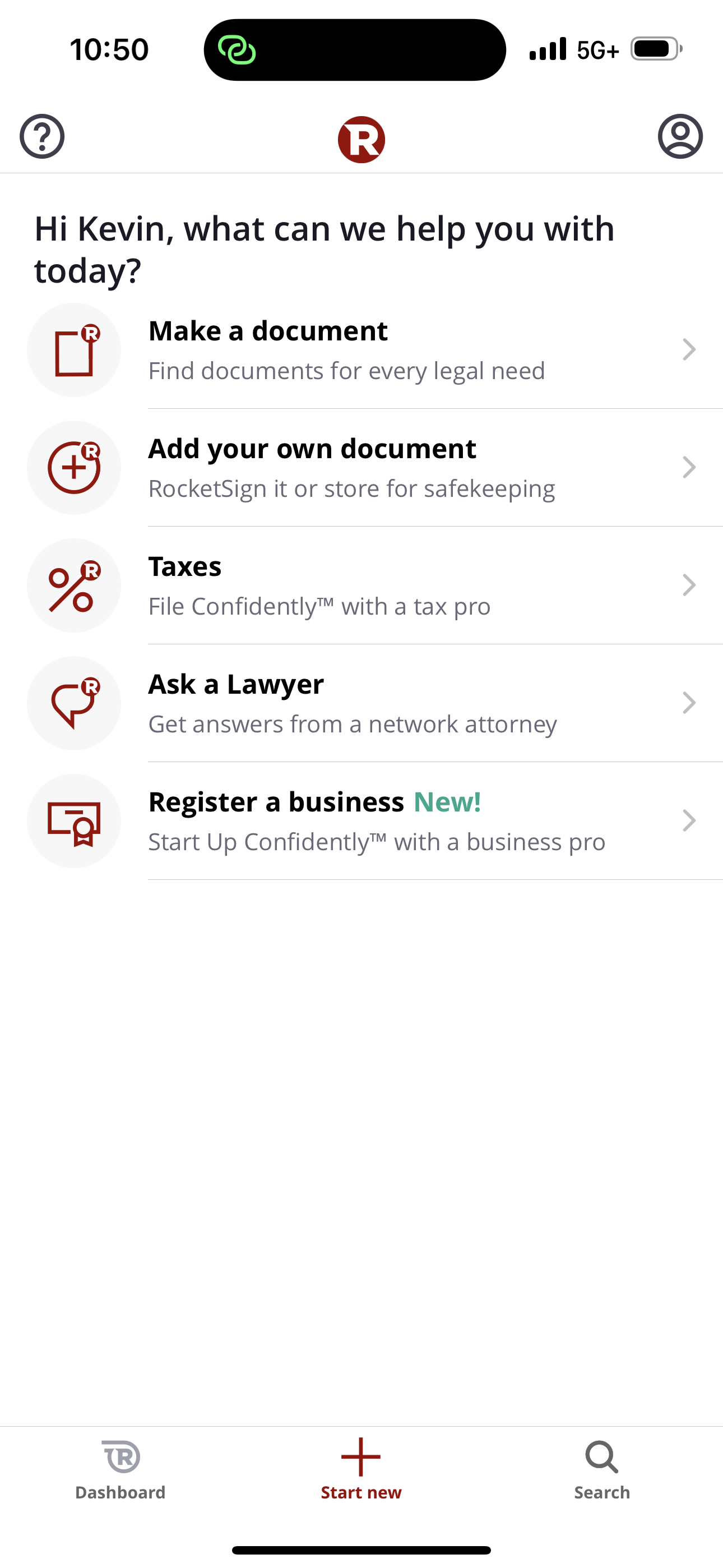
Task: Open the account profile icon
Action: 680,136
